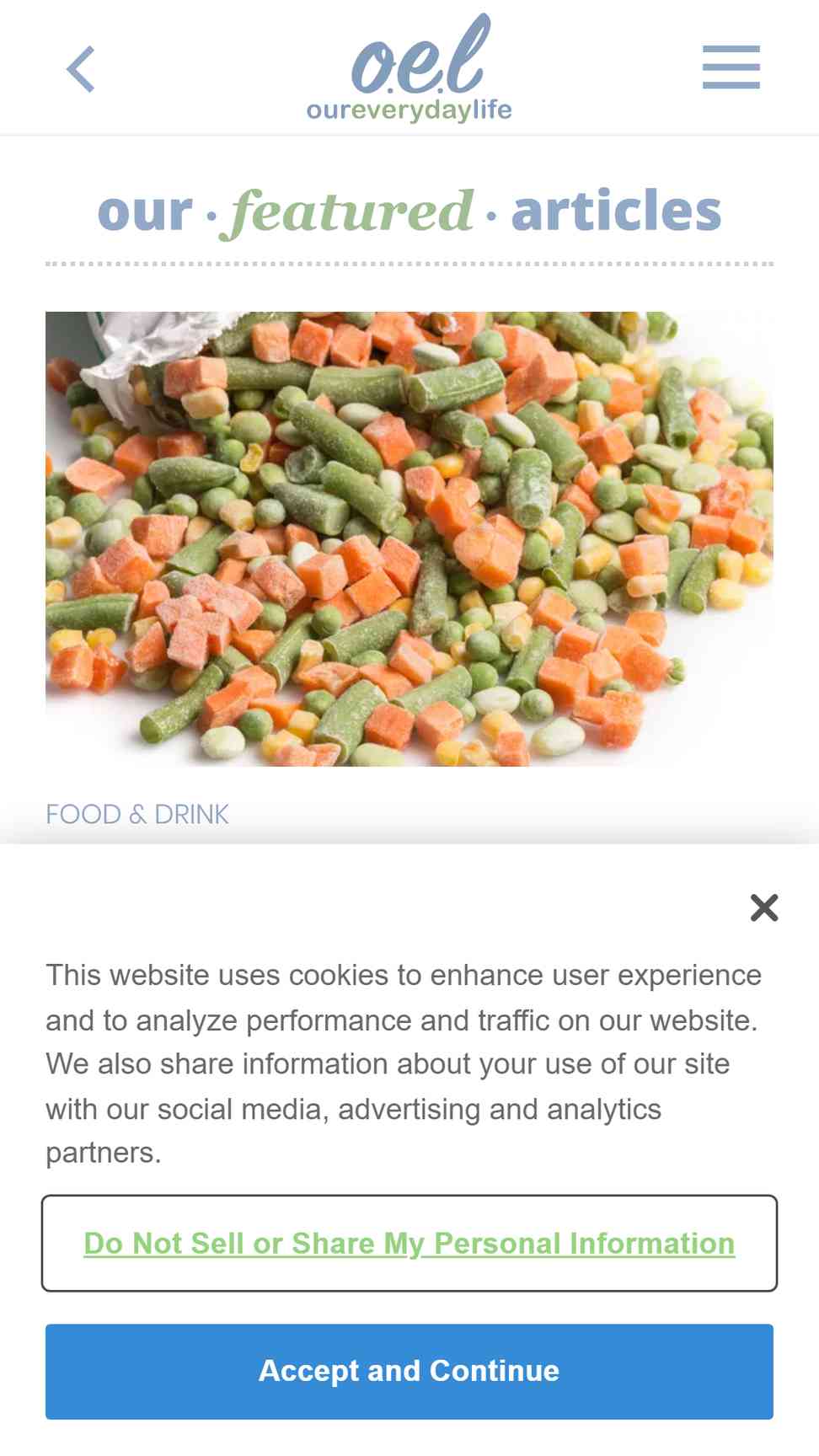819x1456 pixels.
Task: Tap Do Not Sell or Share My Personal Information
Action: point(409,1243)
